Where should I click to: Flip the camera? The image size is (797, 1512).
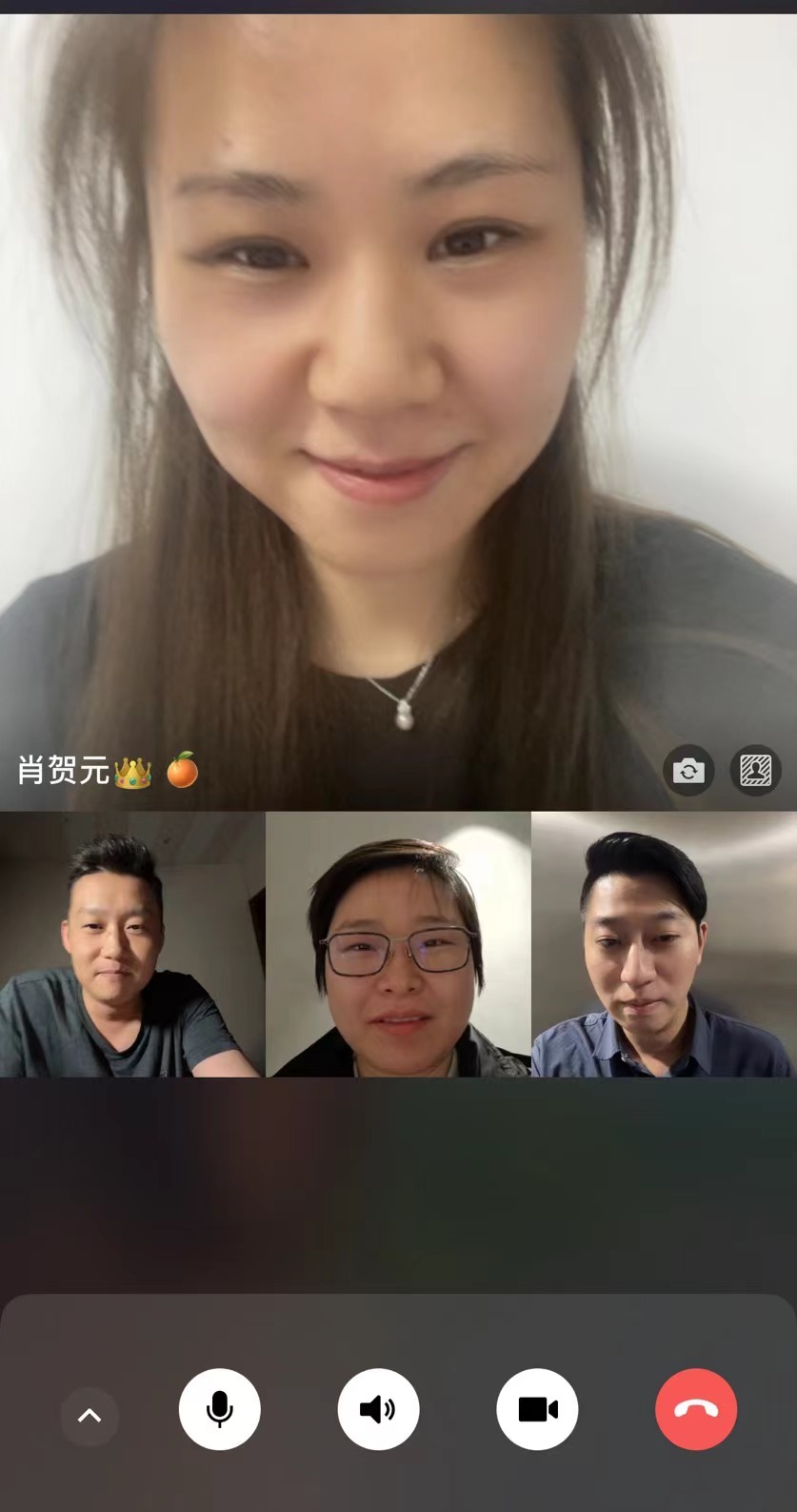(688, 770)
